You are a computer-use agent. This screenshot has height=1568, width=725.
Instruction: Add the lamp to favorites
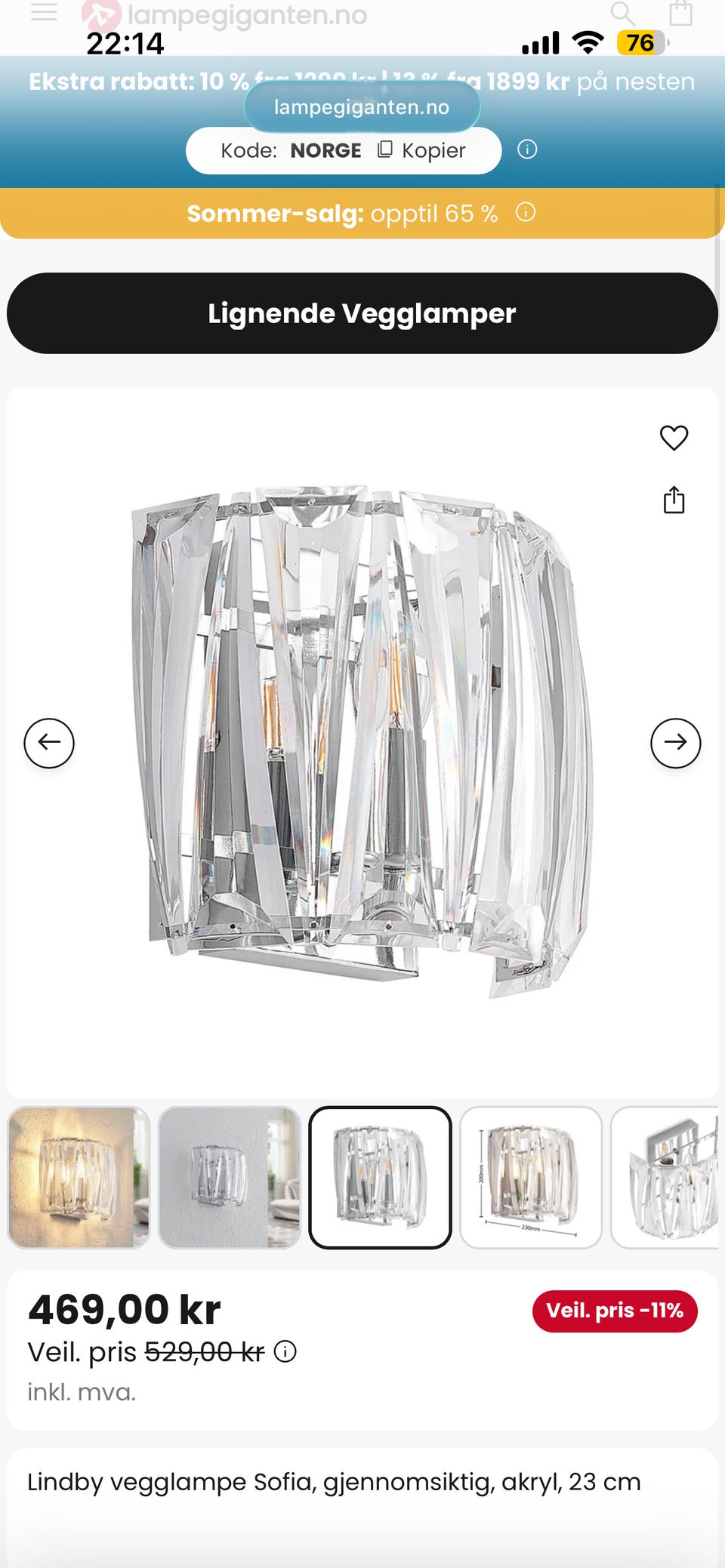point(674,438)
